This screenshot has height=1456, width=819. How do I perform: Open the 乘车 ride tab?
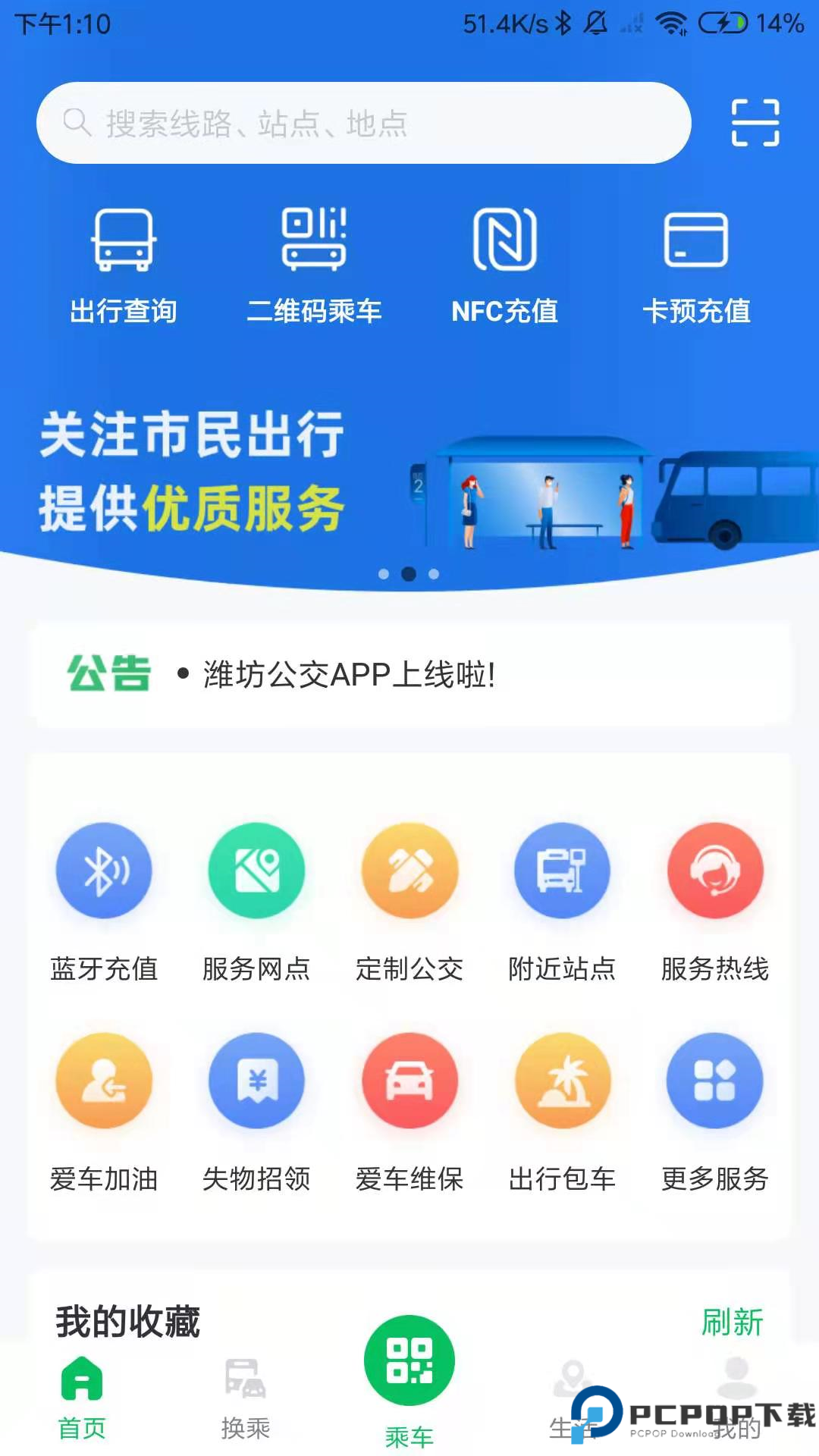pos(409,1388)
